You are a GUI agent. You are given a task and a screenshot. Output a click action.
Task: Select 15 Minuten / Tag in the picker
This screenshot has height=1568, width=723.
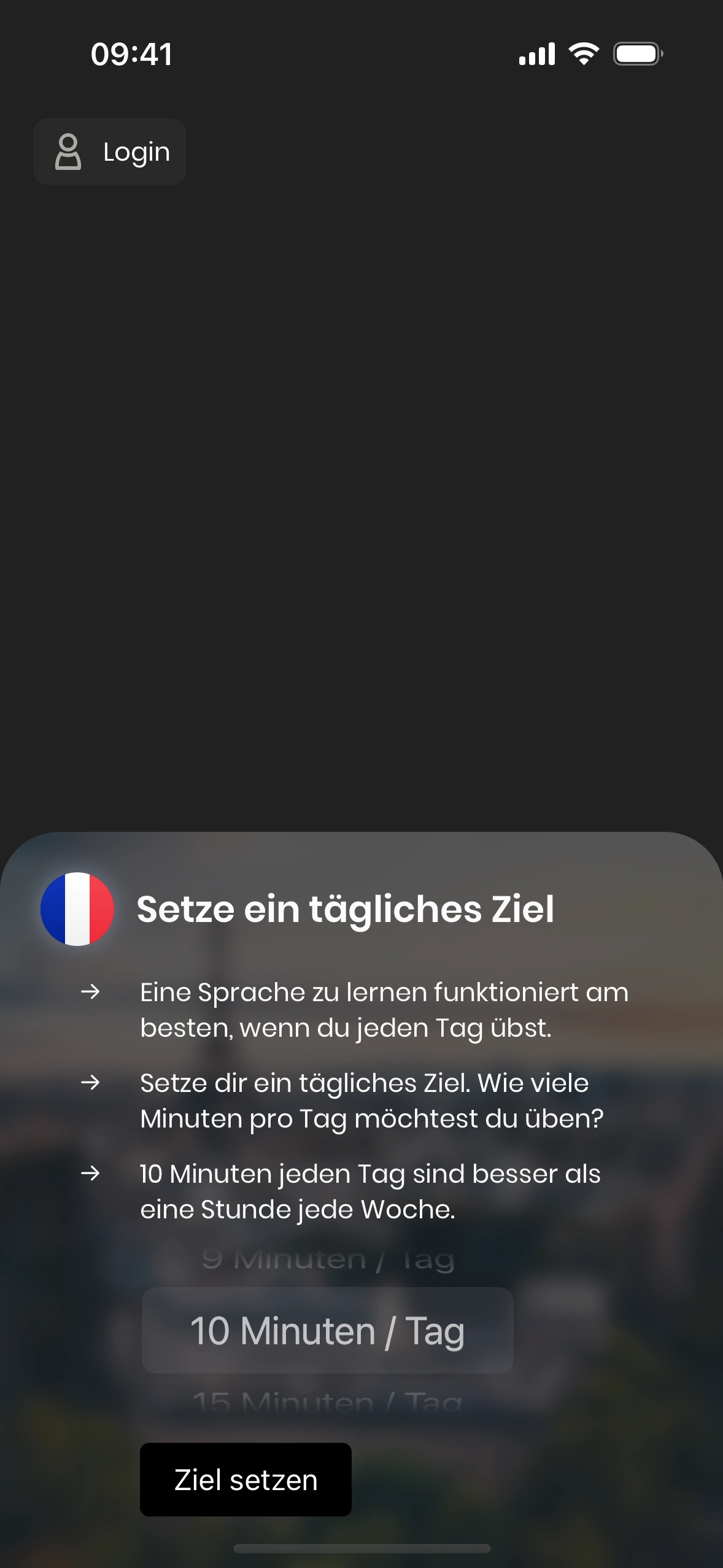tap(327, 1402)
